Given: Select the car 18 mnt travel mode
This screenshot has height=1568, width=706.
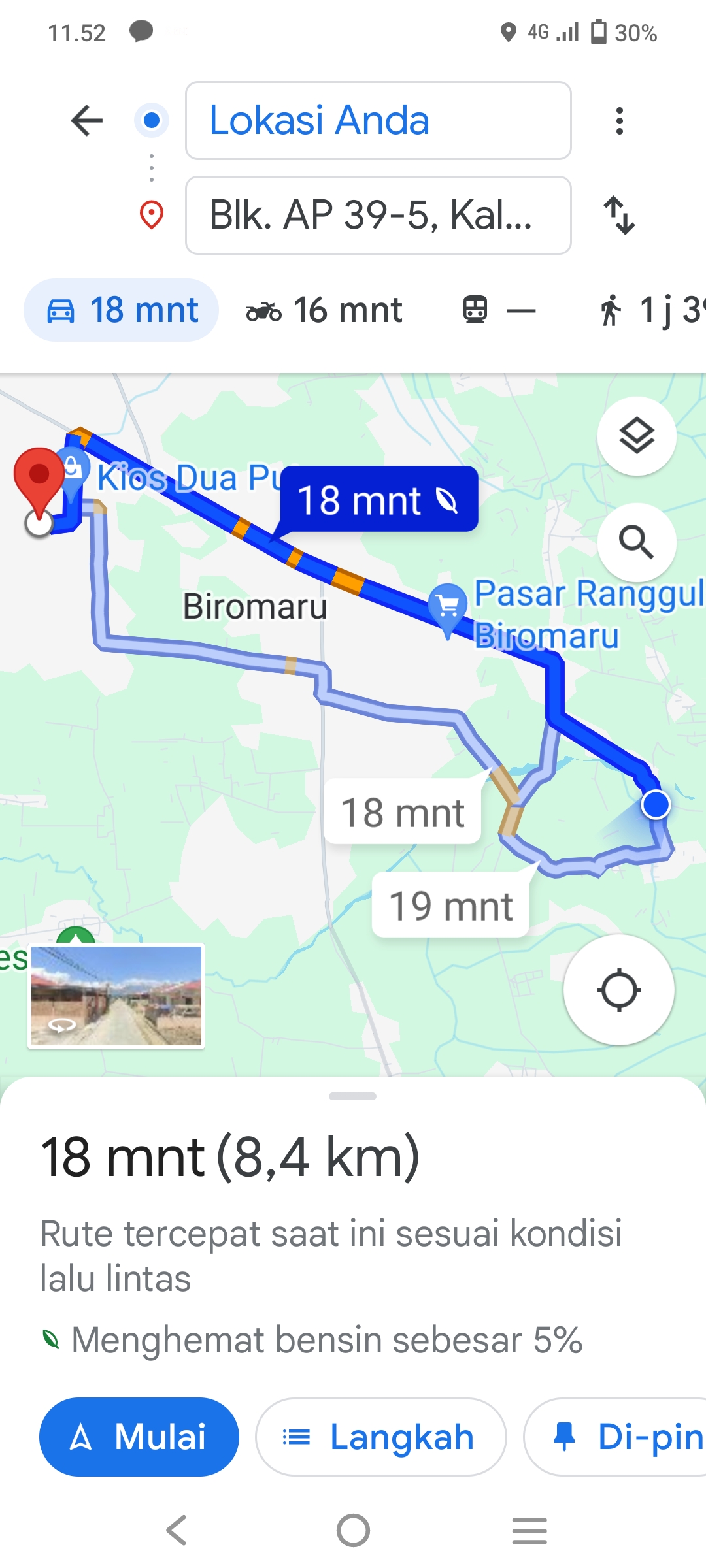Looking at the screenshot, I should (122, 310).
